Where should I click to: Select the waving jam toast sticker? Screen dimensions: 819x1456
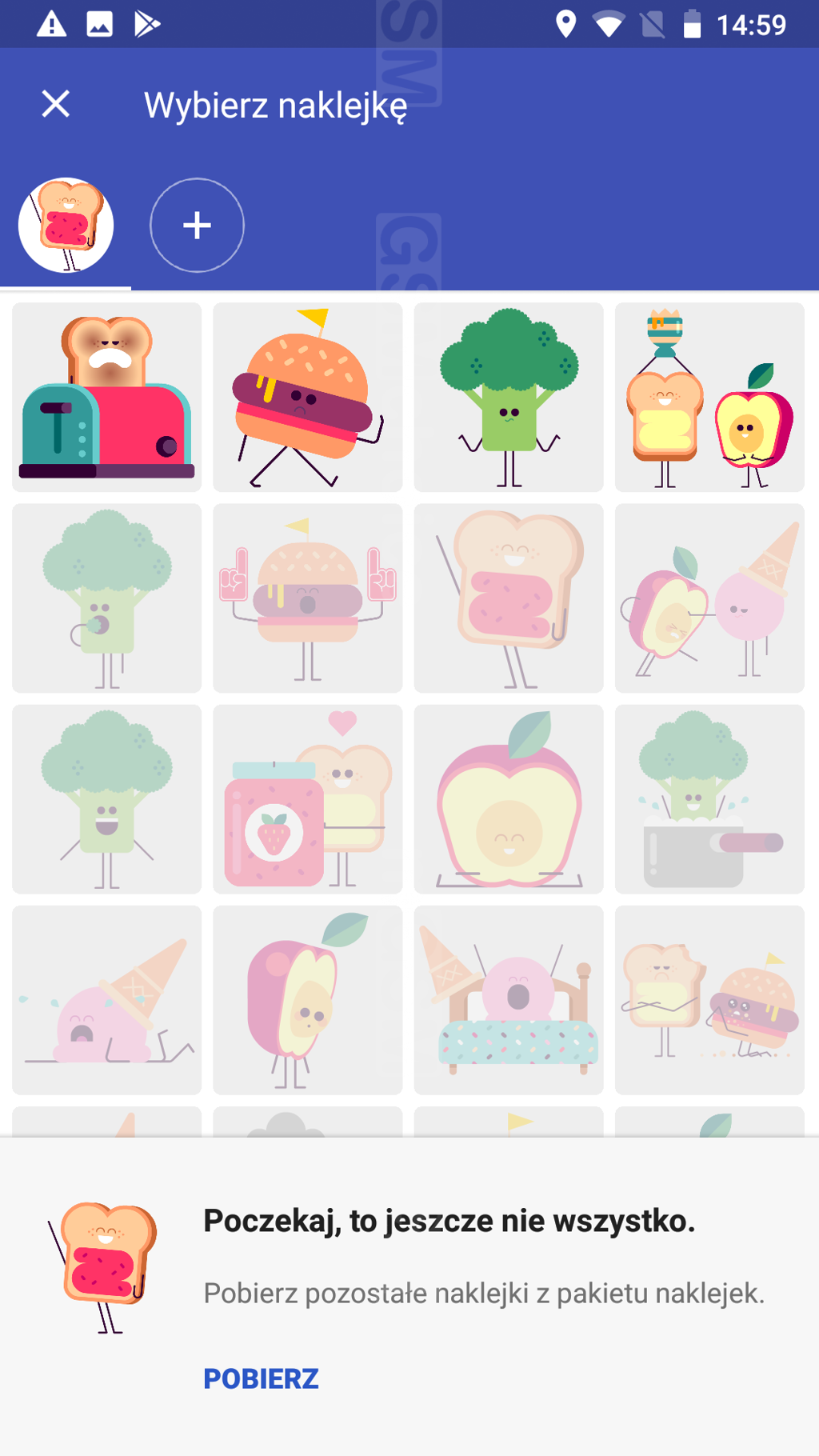509,598
